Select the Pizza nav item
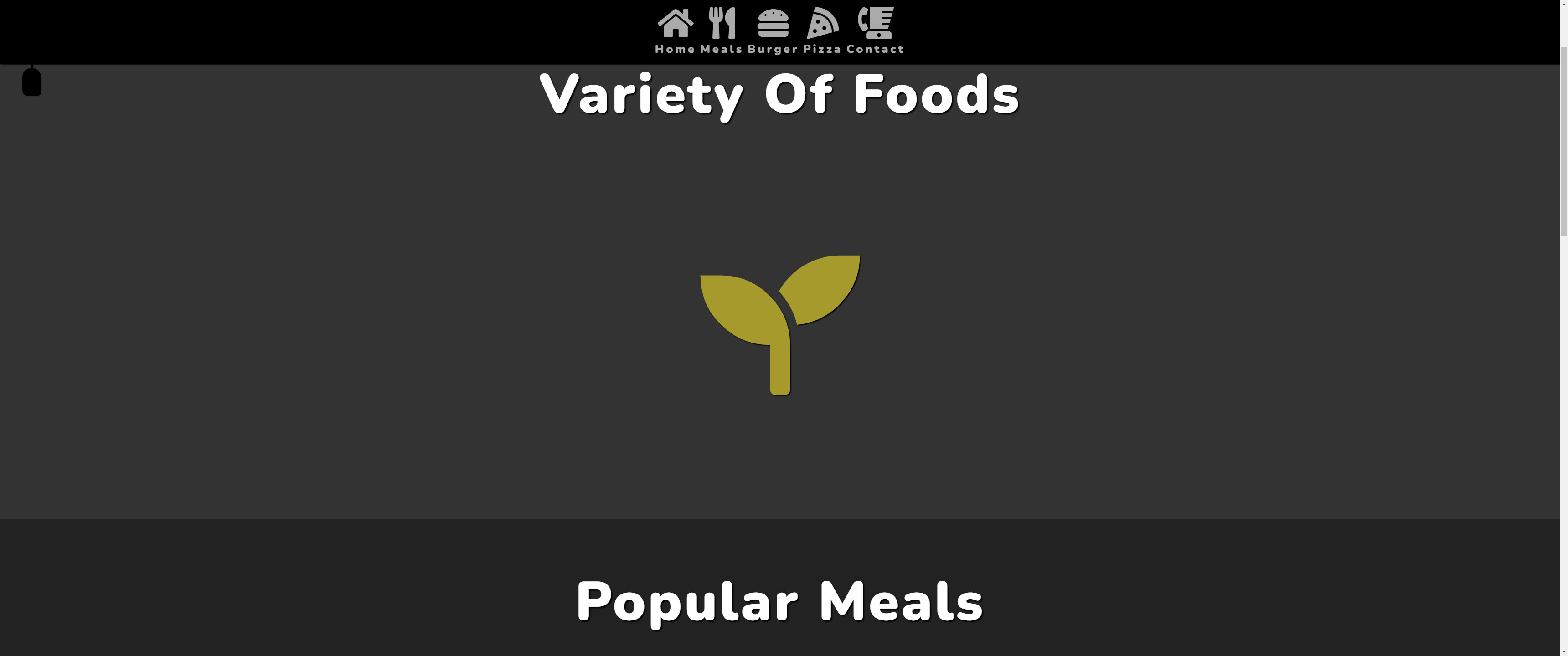 822,31
